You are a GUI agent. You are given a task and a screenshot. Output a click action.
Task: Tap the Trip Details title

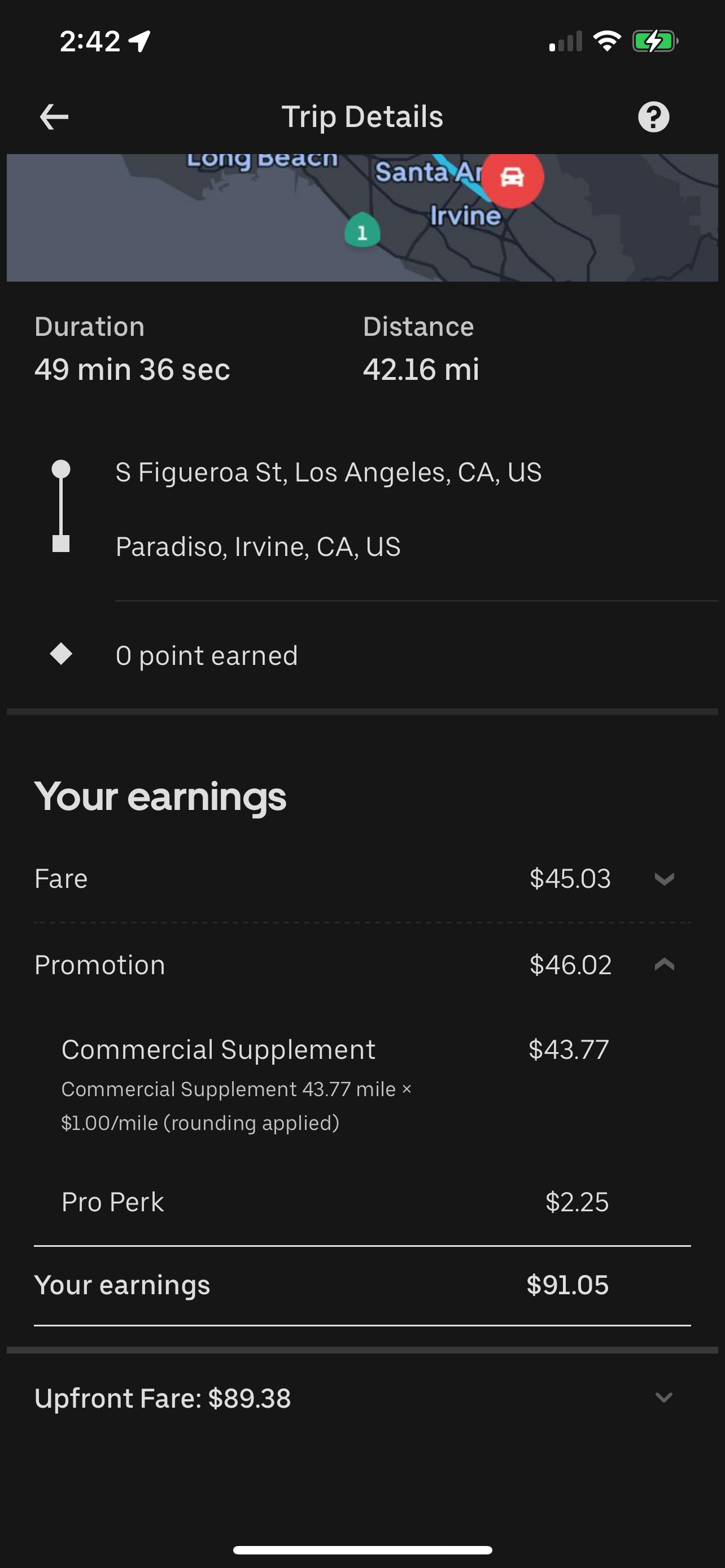point(362,116)
